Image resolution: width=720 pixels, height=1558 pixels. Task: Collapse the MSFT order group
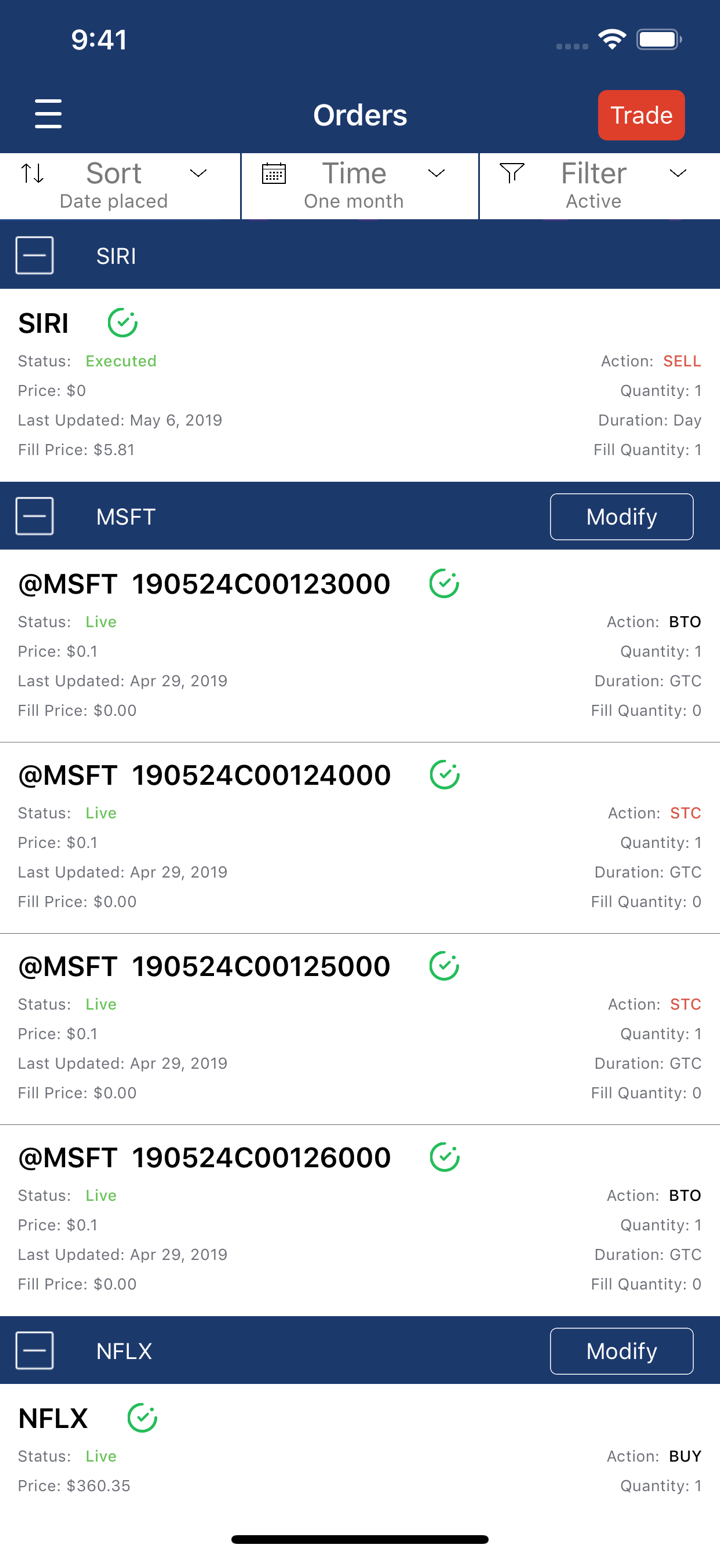[35, 517]
